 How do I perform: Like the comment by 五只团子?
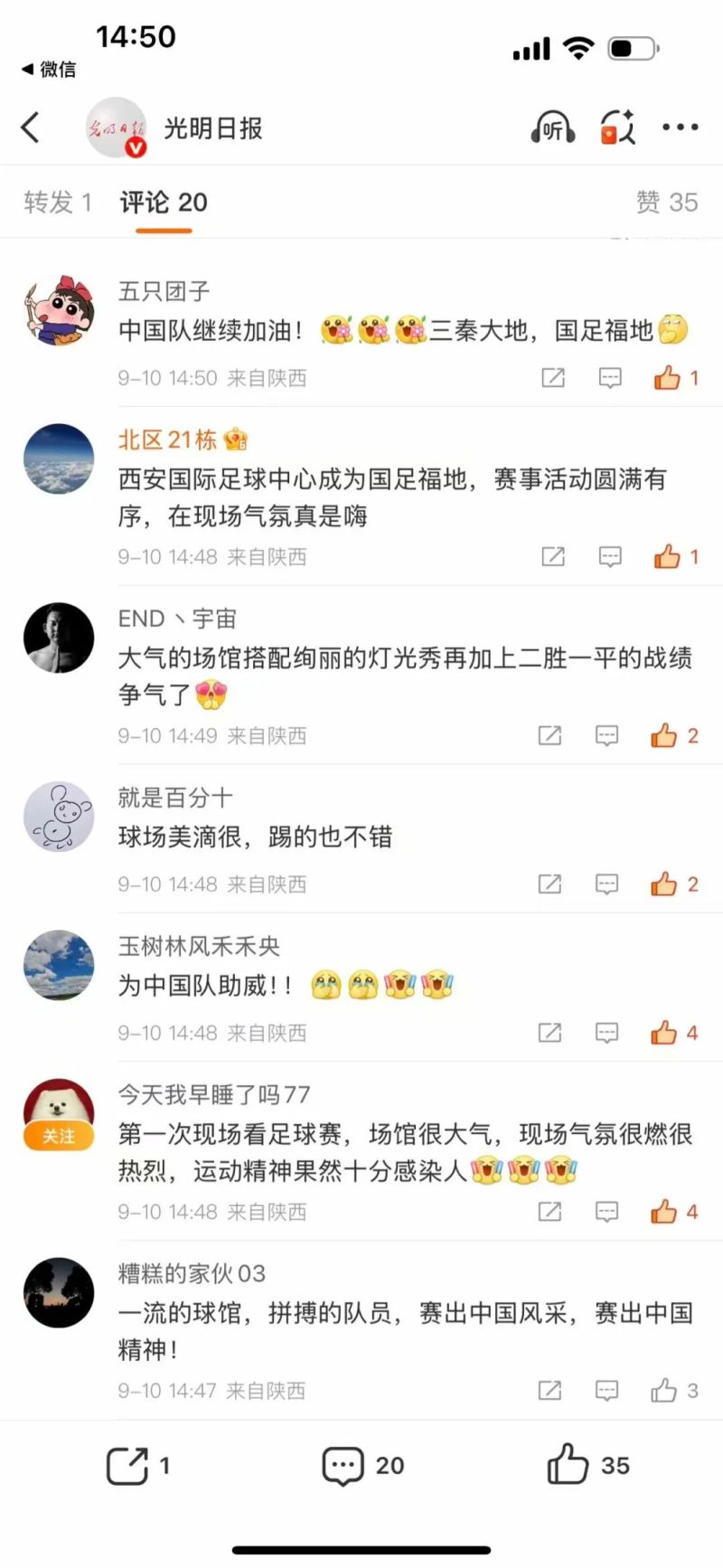[668, 378]
